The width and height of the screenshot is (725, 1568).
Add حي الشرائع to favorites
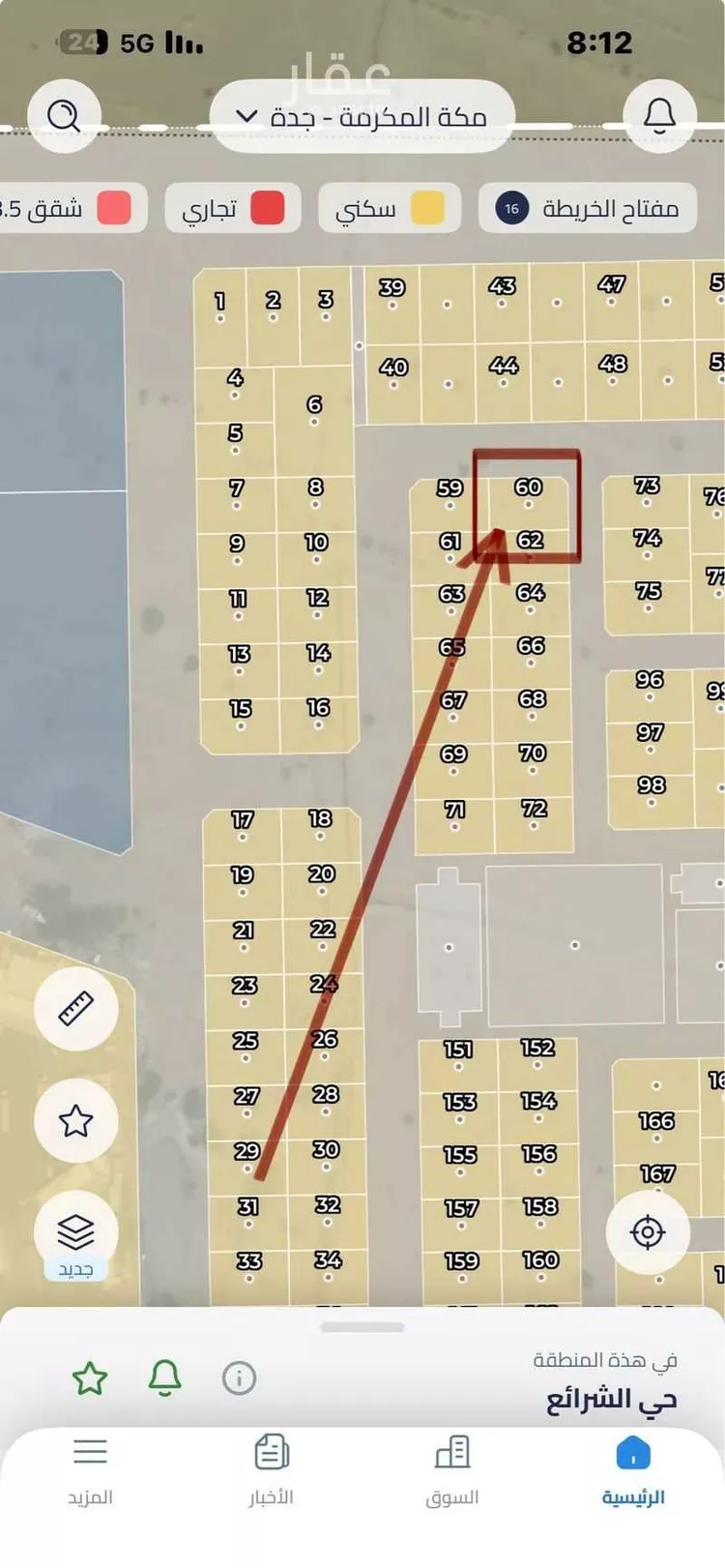click(x=90, y=1377)
